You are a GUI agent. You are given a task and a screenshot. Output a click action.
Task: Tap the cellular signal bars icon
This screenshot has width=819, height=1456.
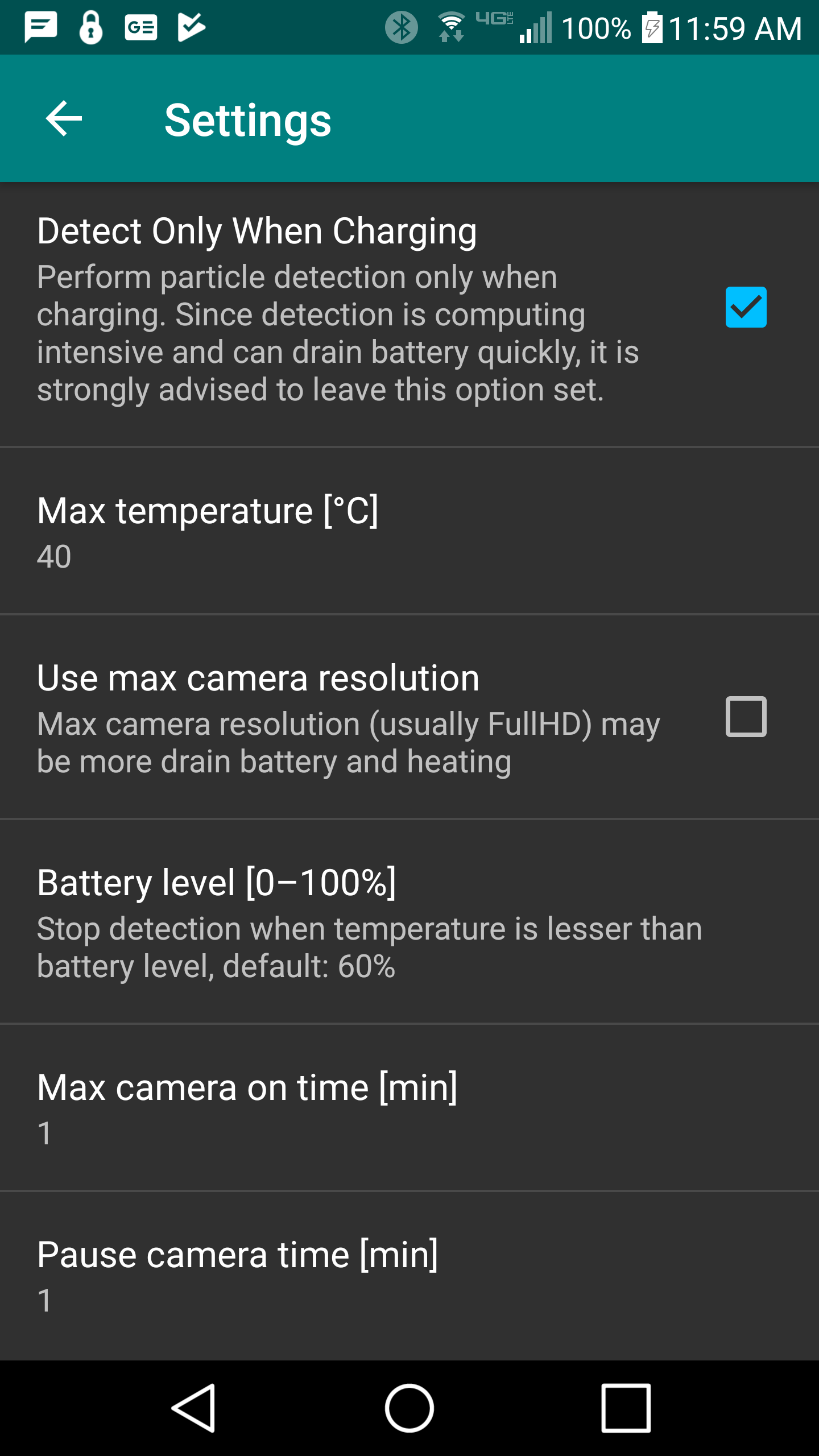coord(535,28)
